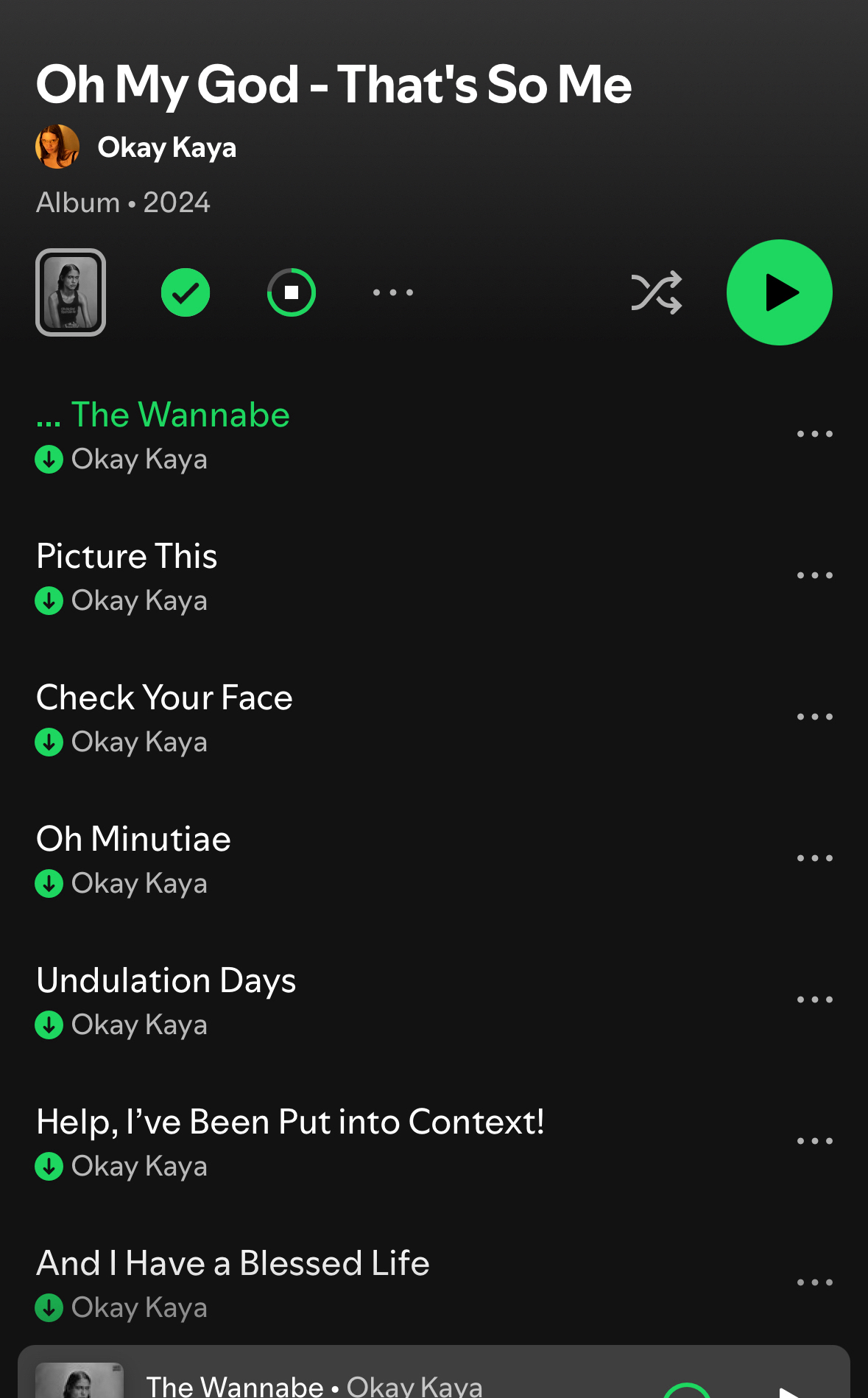Play the album with the green button

tap(779, 292)
